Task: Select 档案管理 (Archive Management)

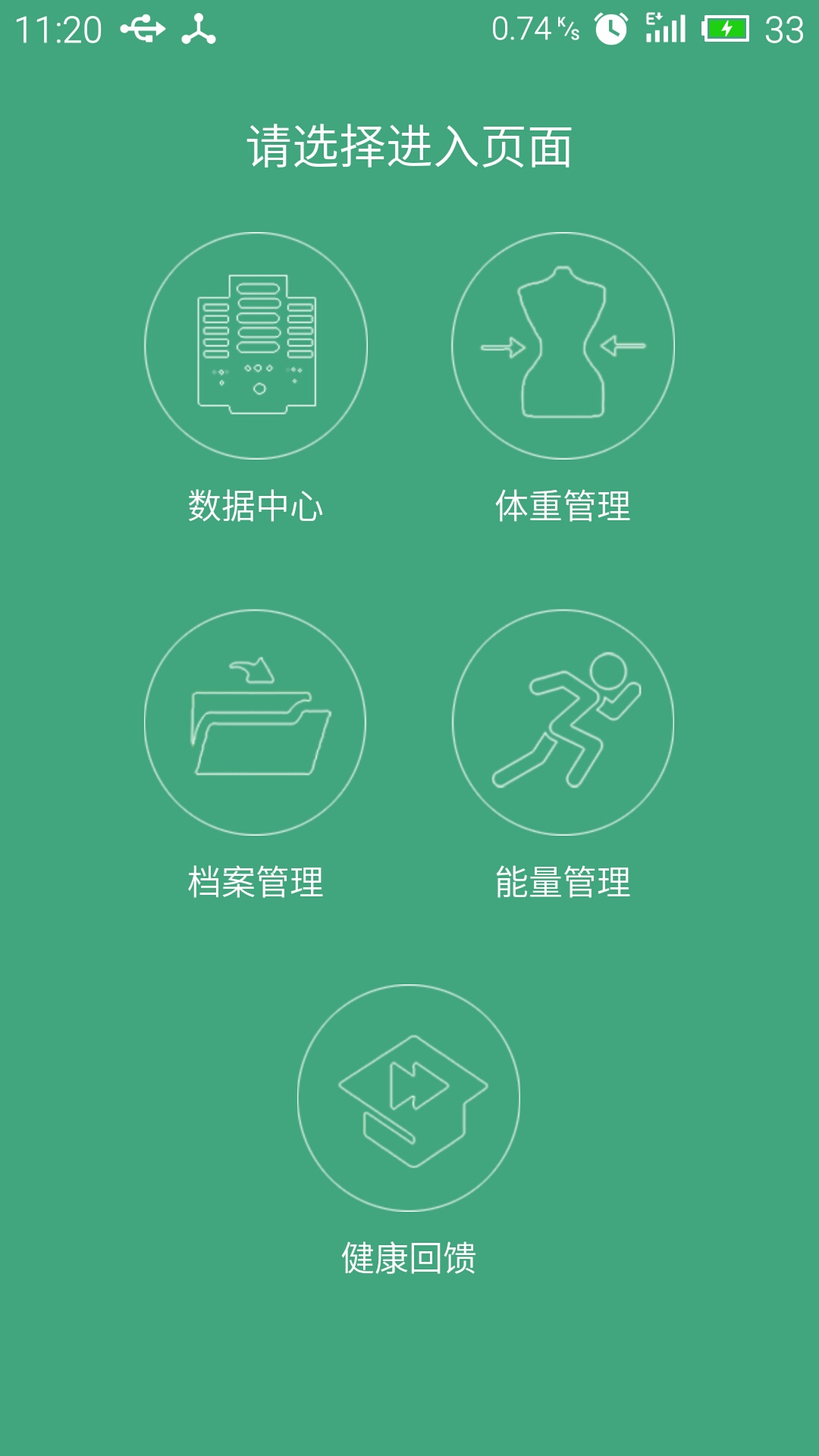Action: (x=256, y=722)
